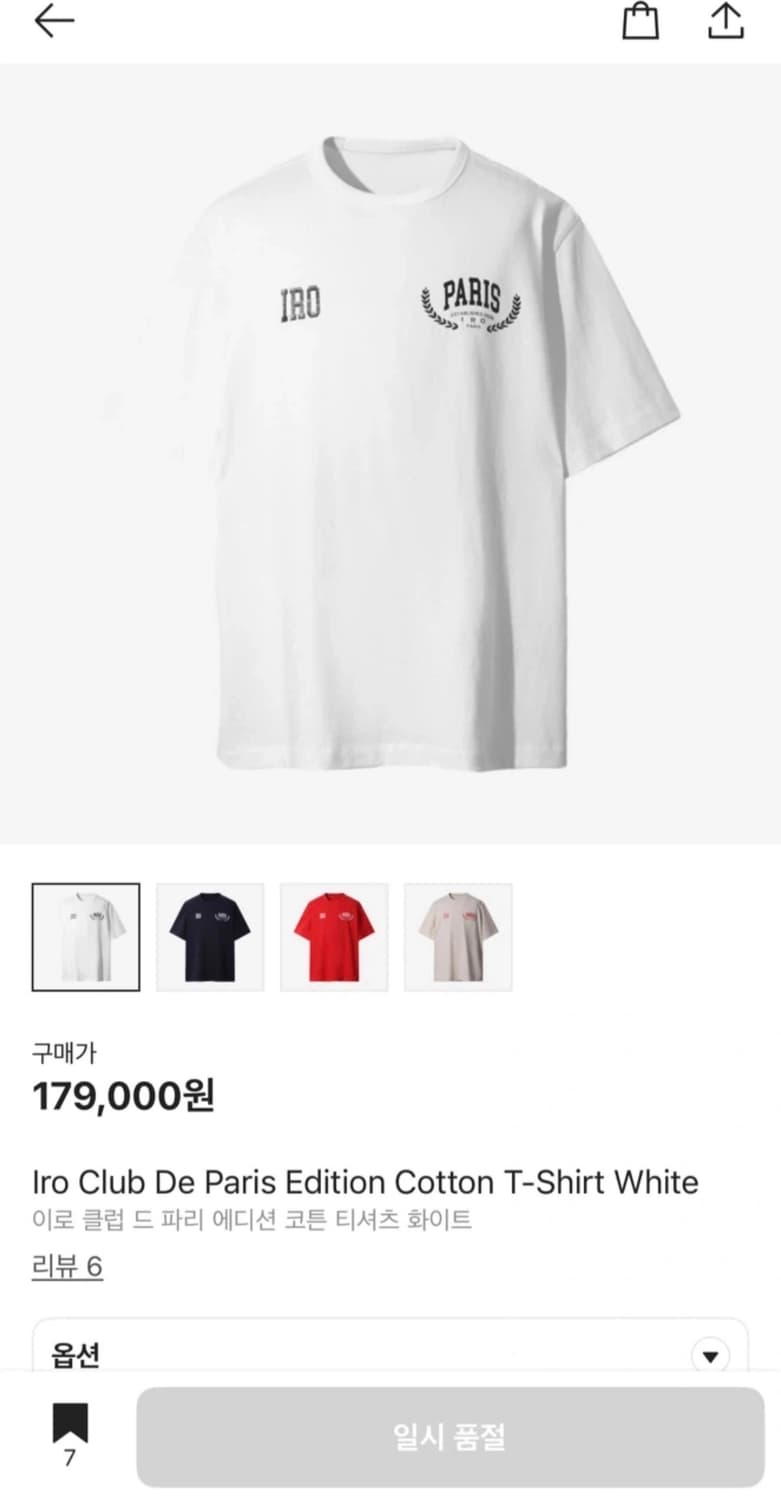Click the 옵션 dropdown arrow
Image resolution: width=781 pixels, height=1500 pixels.
click(710, 1356)
